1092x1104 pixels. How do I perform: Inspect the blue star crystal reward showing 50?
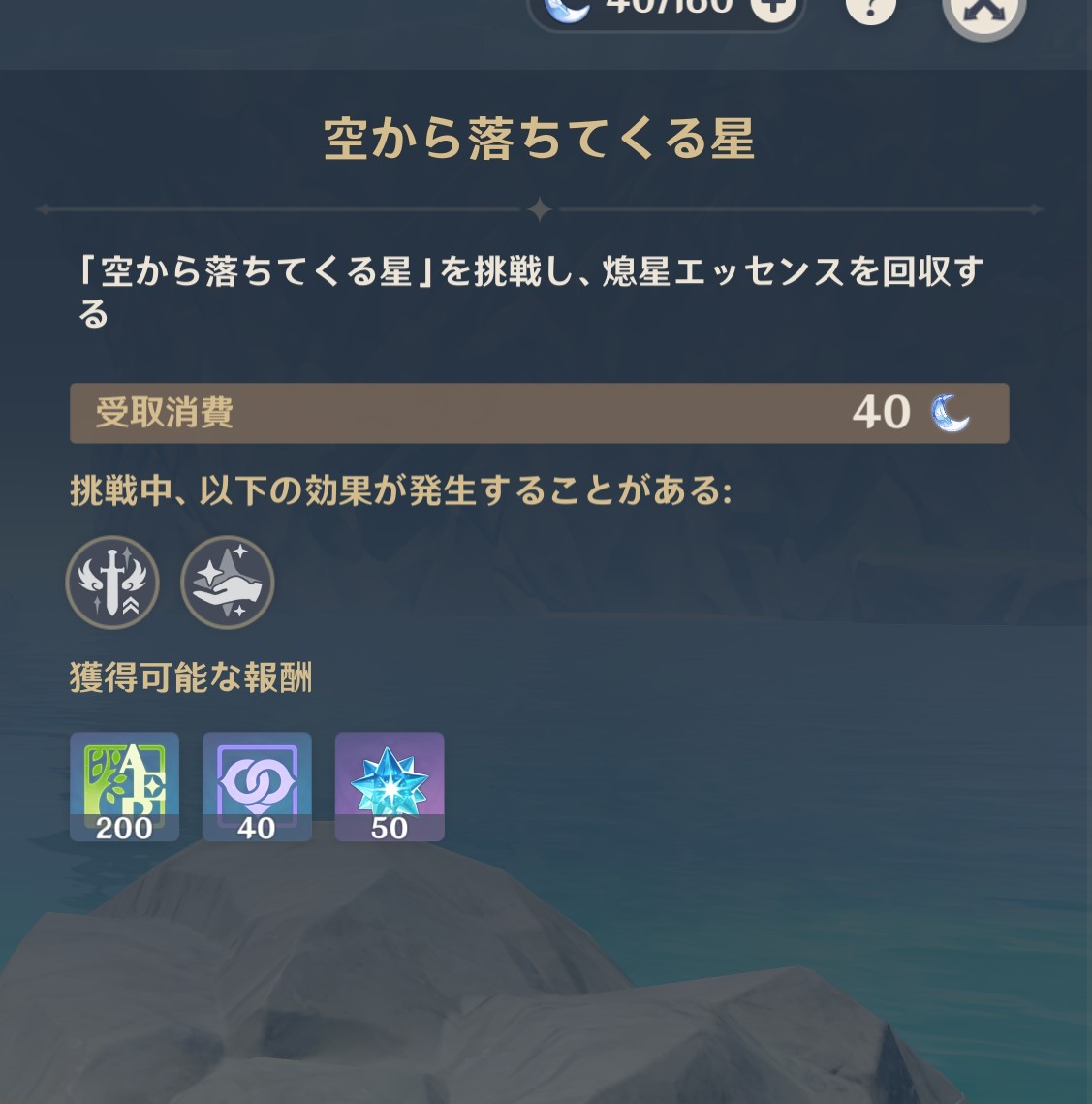[390, 786]
